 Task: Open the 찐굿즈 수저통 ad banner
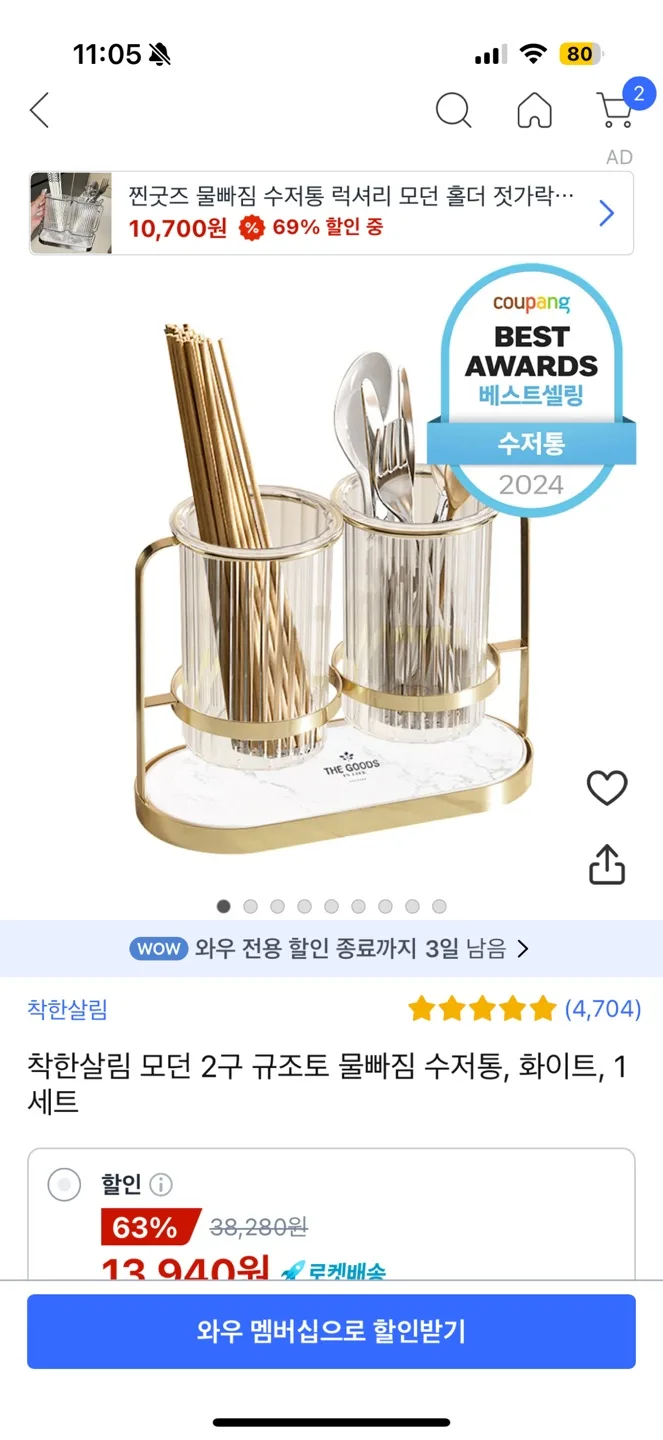point(331,213)
